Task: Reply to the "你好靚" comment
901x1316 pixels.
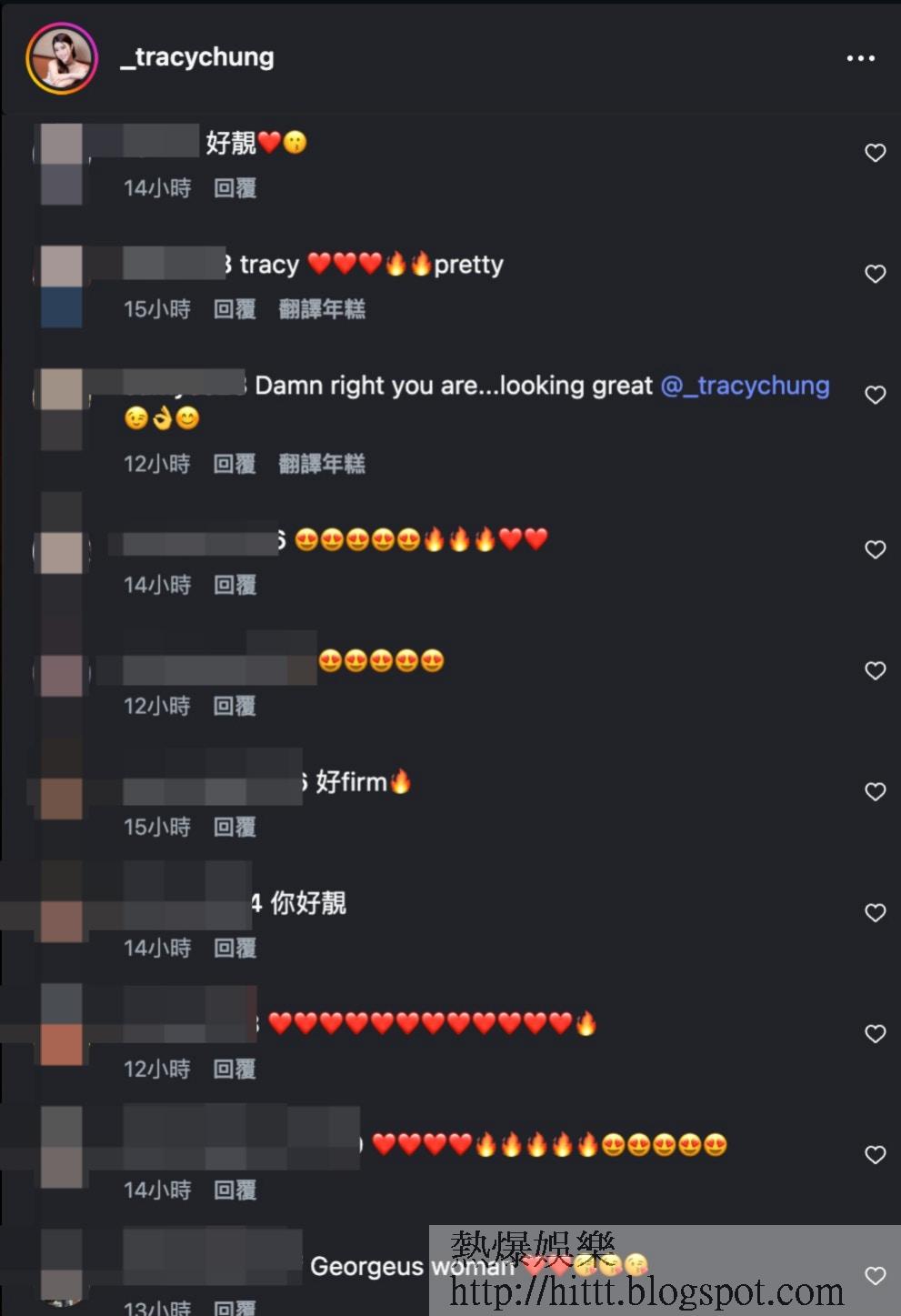Action: coord(235,948)
